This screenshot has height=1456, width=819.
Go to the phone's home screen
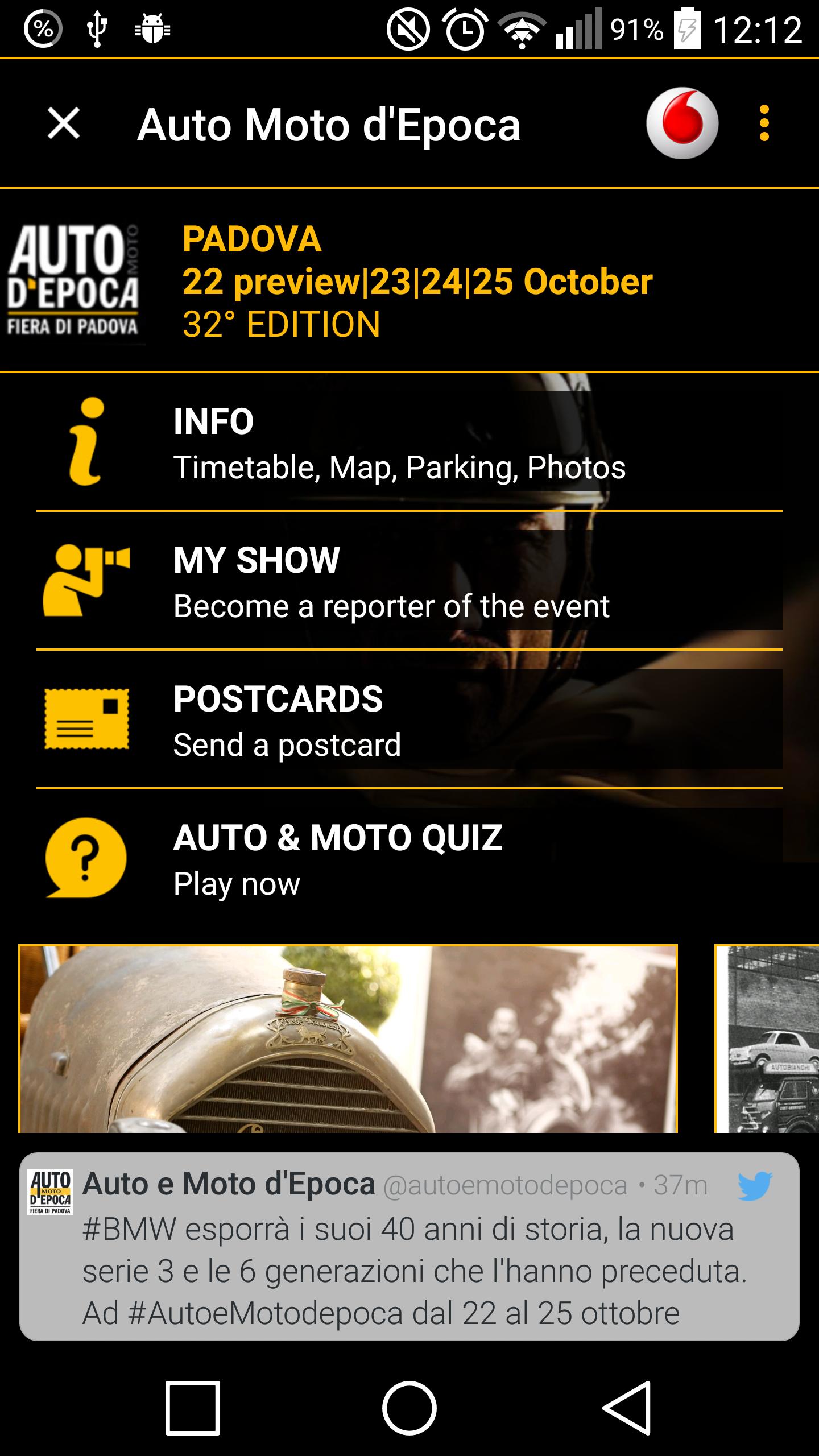click(x=409, y=1408)
